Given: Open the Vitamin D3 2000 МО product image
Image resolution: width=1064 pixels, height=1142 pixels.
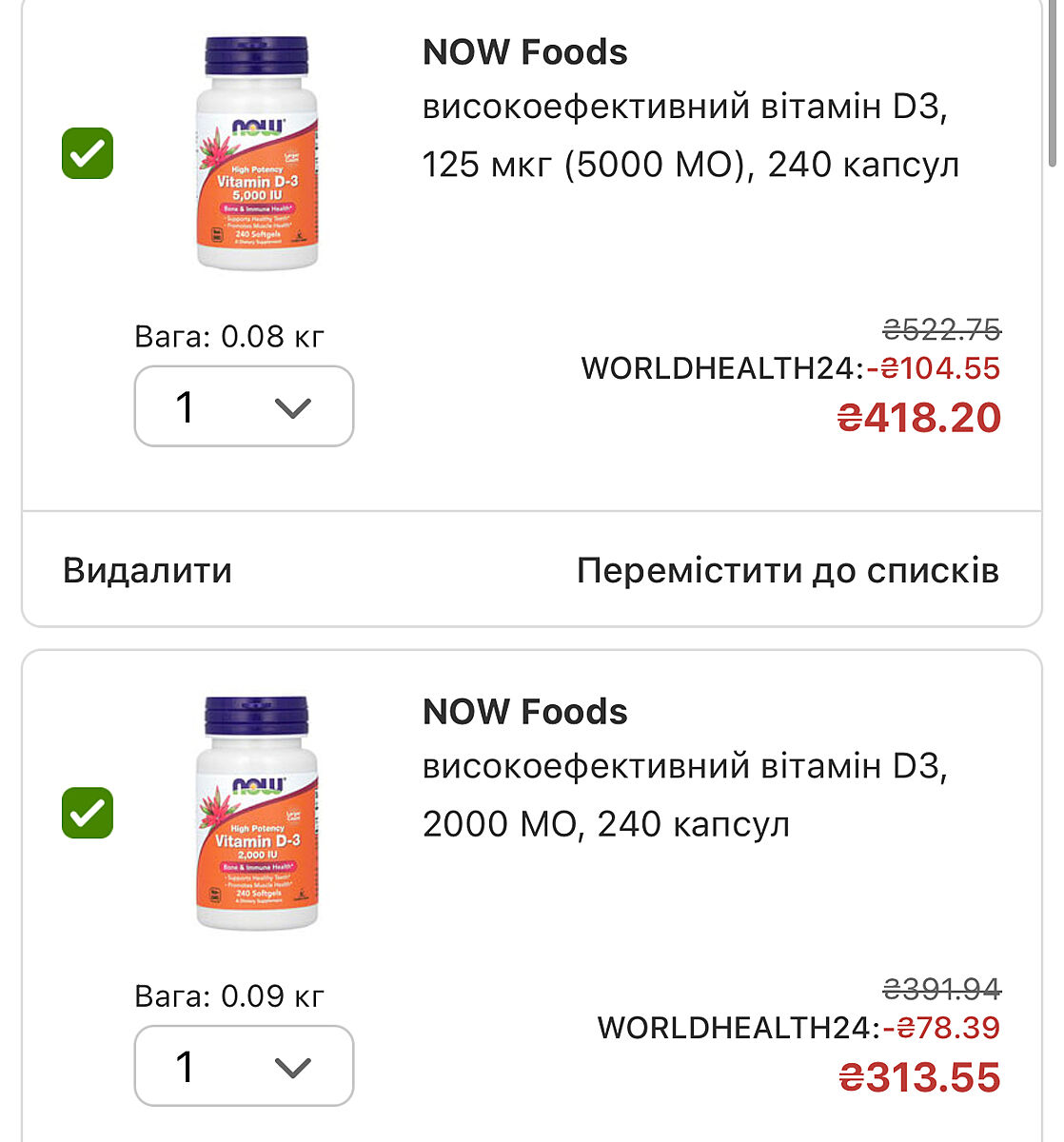Looking at the screenshot, I should tap(257, 813).
